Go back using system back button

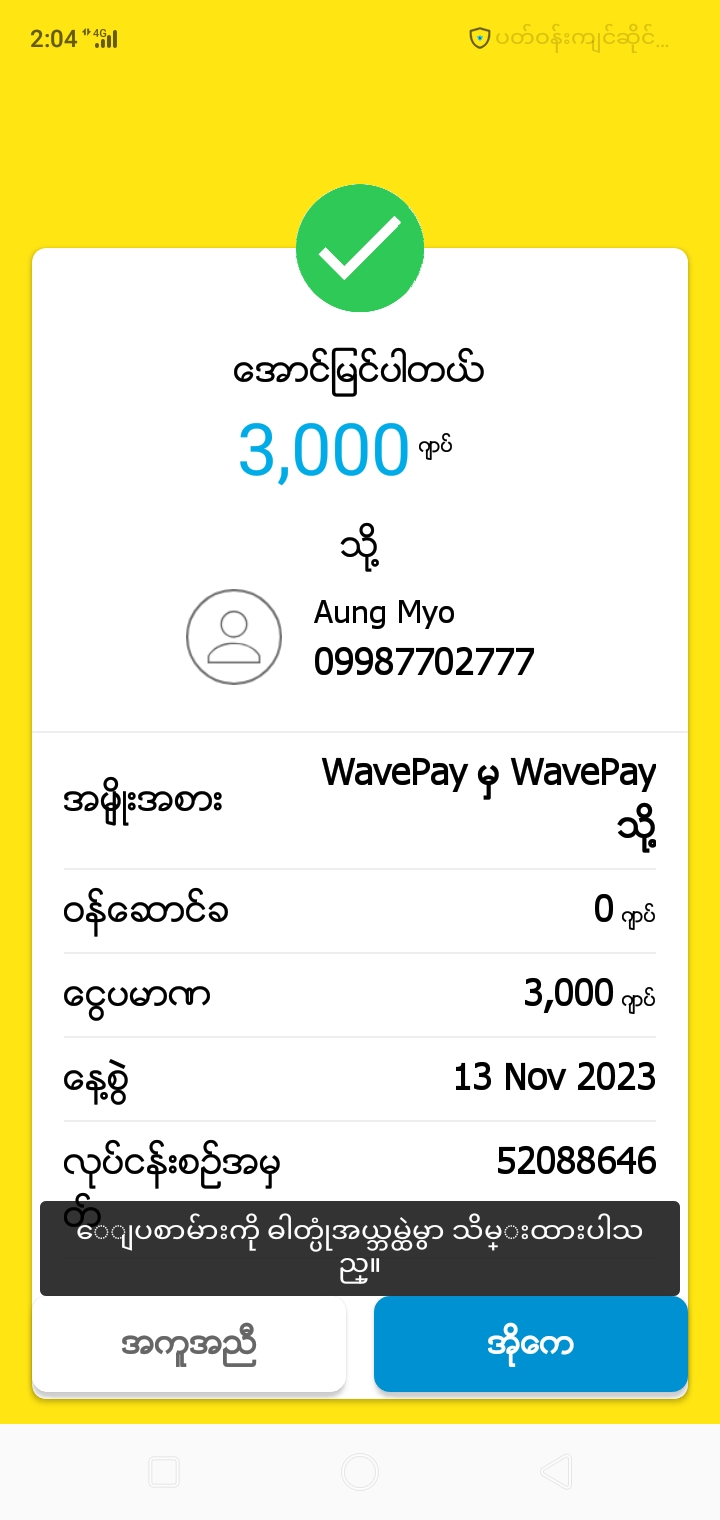(x=555, y=1471)
